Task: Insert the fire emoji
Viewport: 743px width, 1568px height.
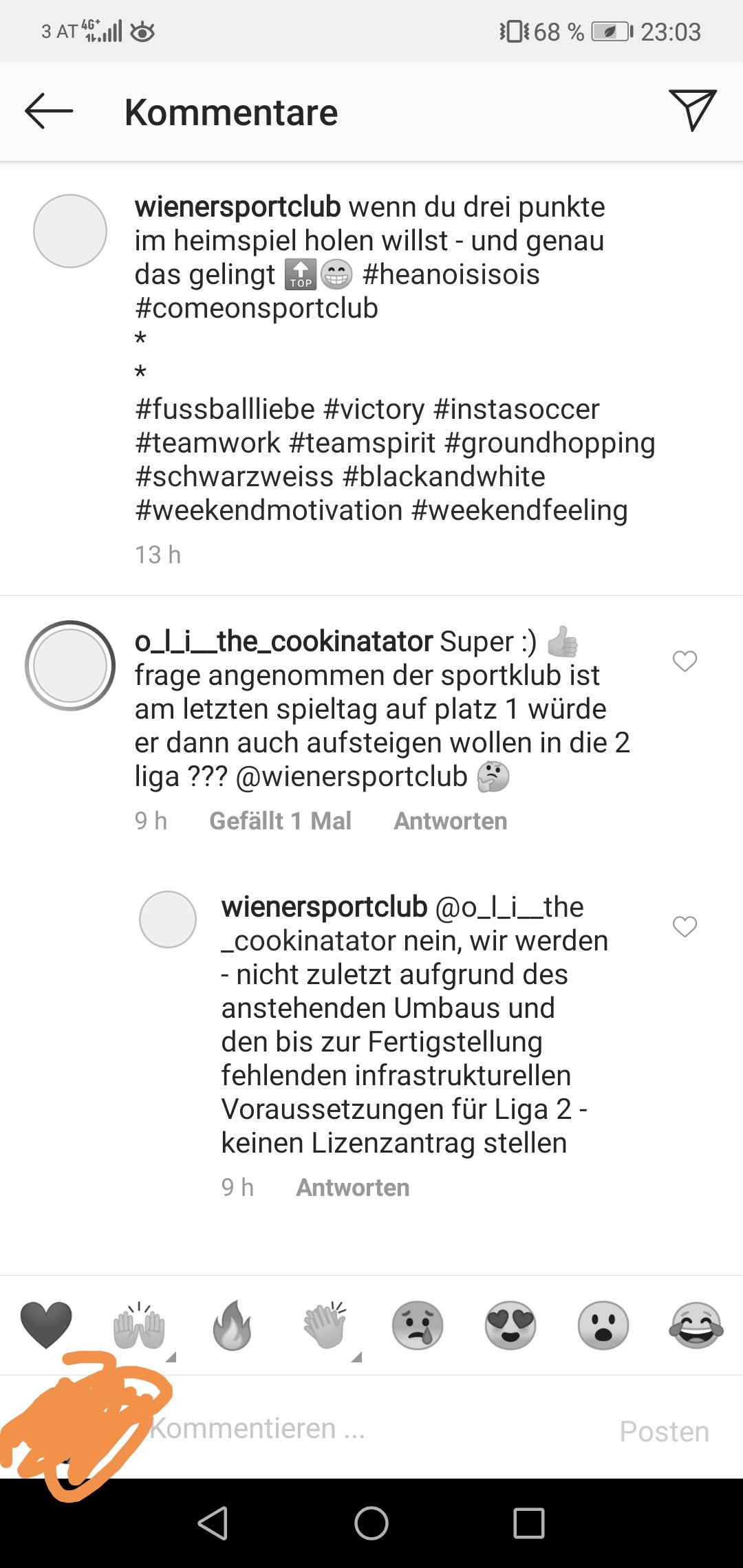Action: point(232,1325)
